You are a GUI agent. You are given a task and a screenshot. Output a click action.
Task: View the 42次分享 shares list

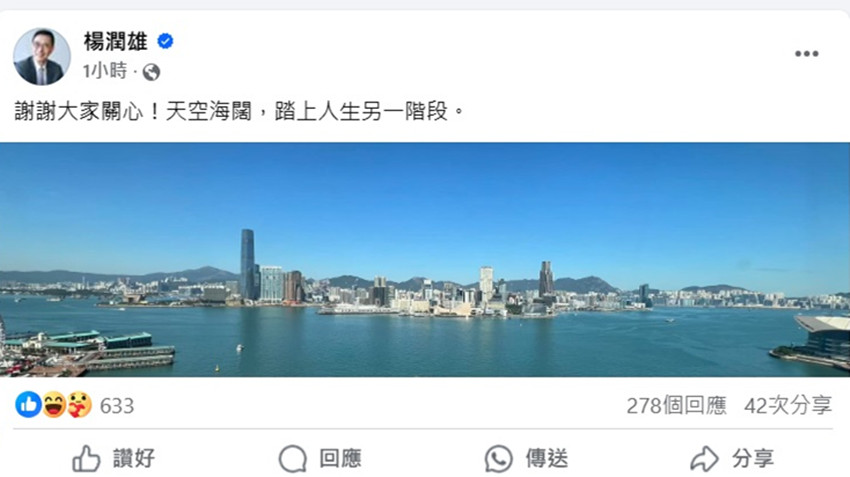click(x=788, y=406)
